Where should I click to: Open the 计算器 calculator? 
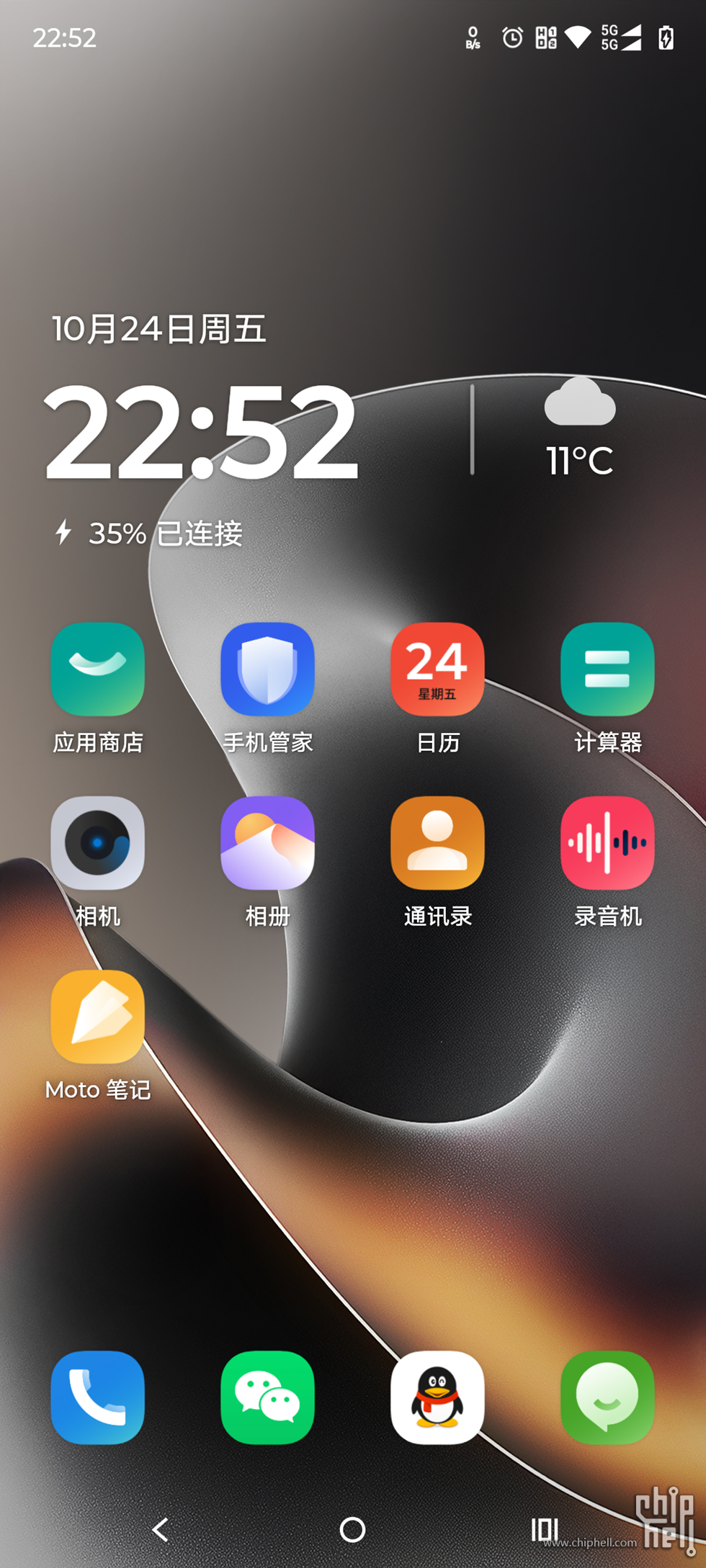607,670
